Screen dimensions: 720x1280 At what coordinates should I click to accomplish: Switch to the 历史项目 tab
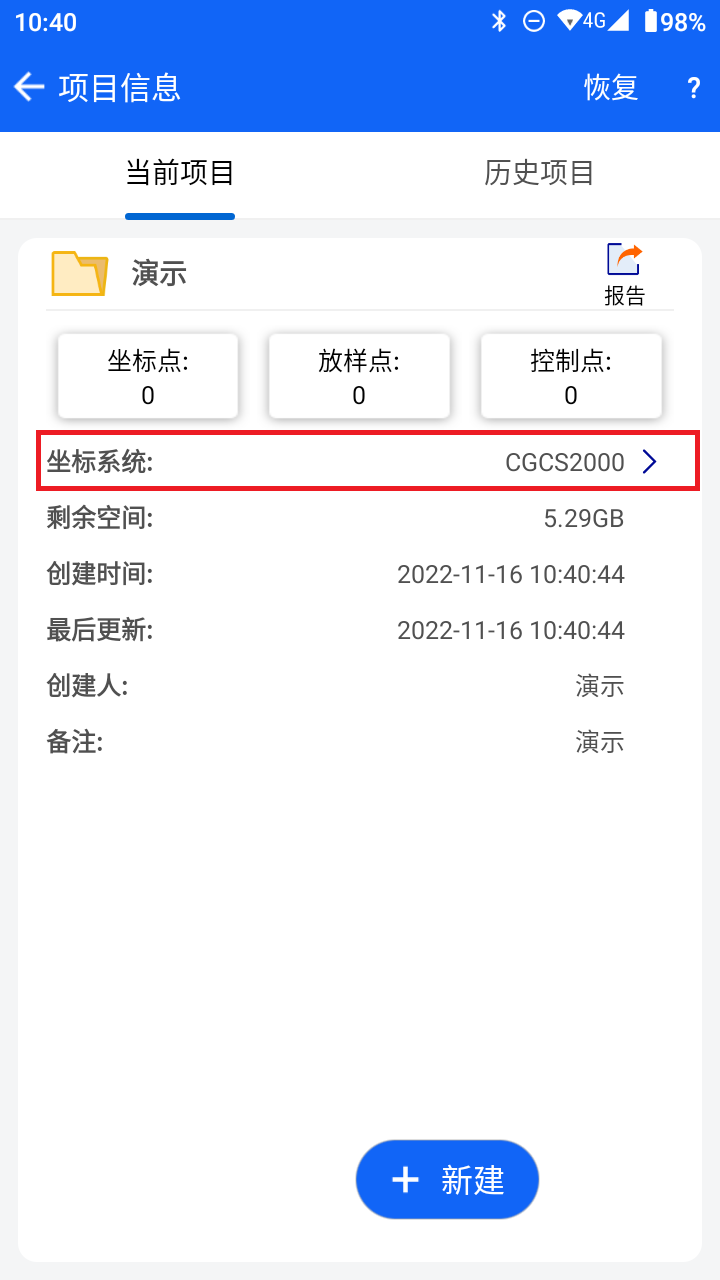539,173
